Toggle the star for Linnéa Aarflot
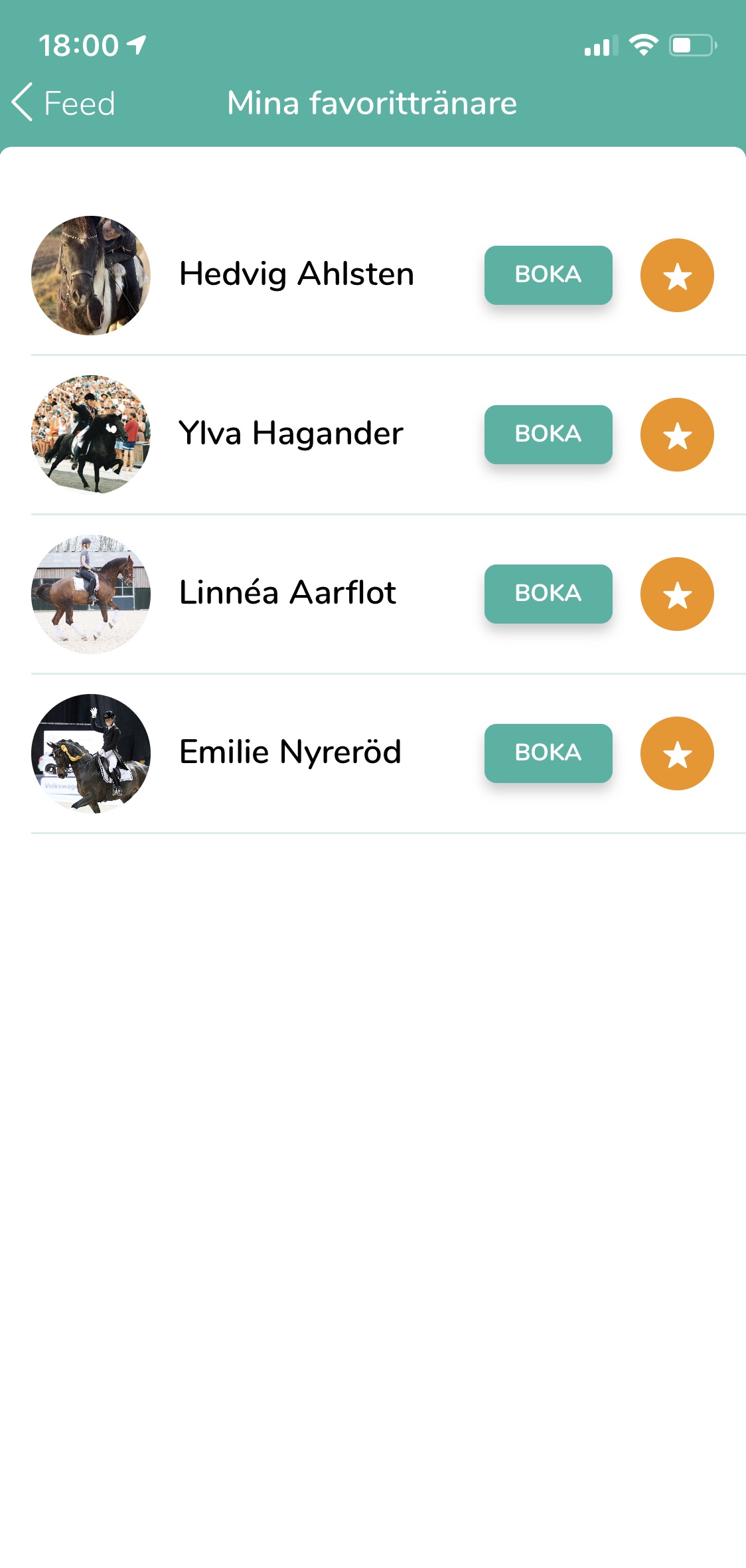Image resolution: width=746 pixels, height=1568 pixels. click(677, 594)
